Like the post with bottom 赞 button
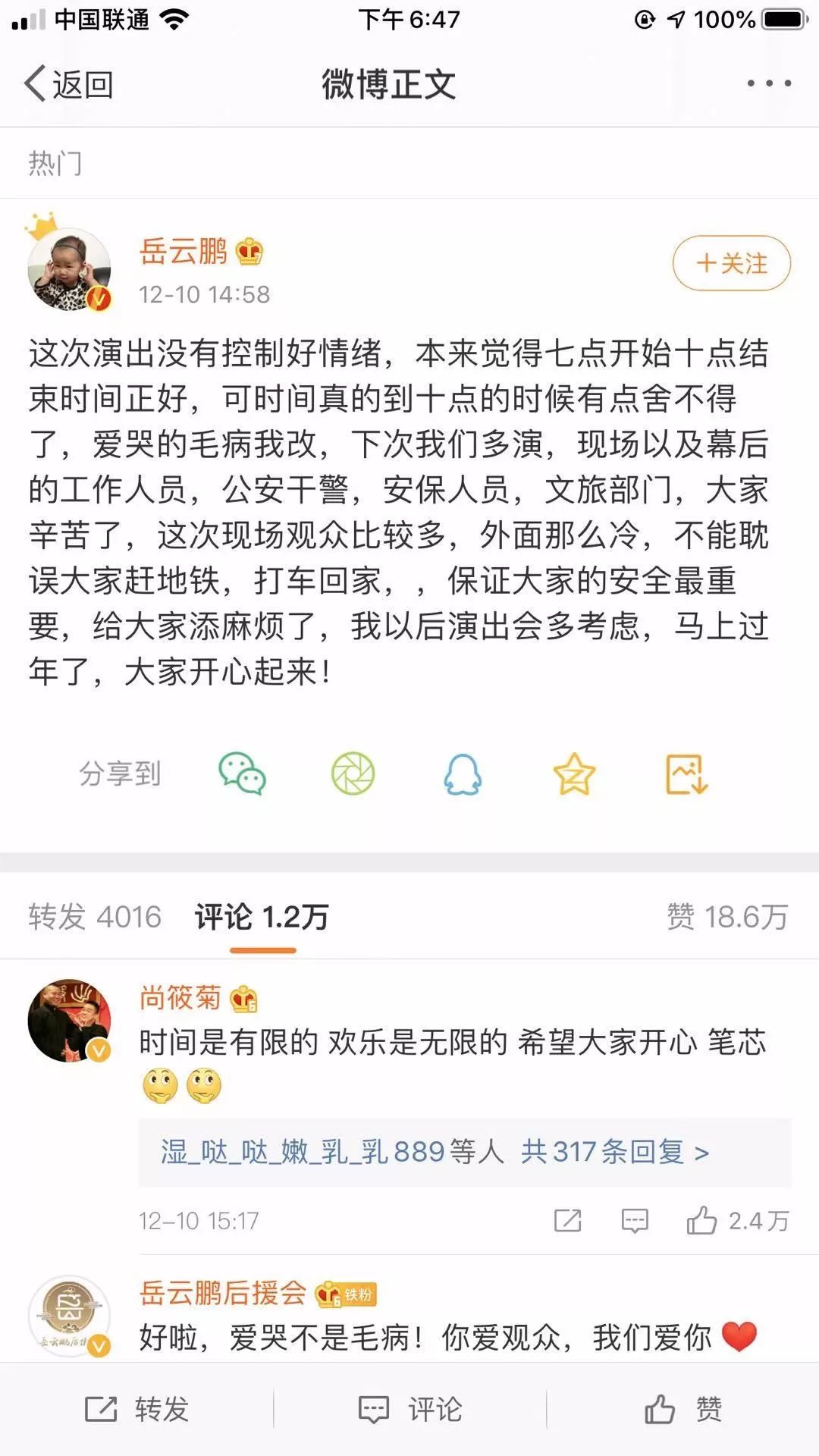Screen dimensions: 819x1456 (682, 1410)
